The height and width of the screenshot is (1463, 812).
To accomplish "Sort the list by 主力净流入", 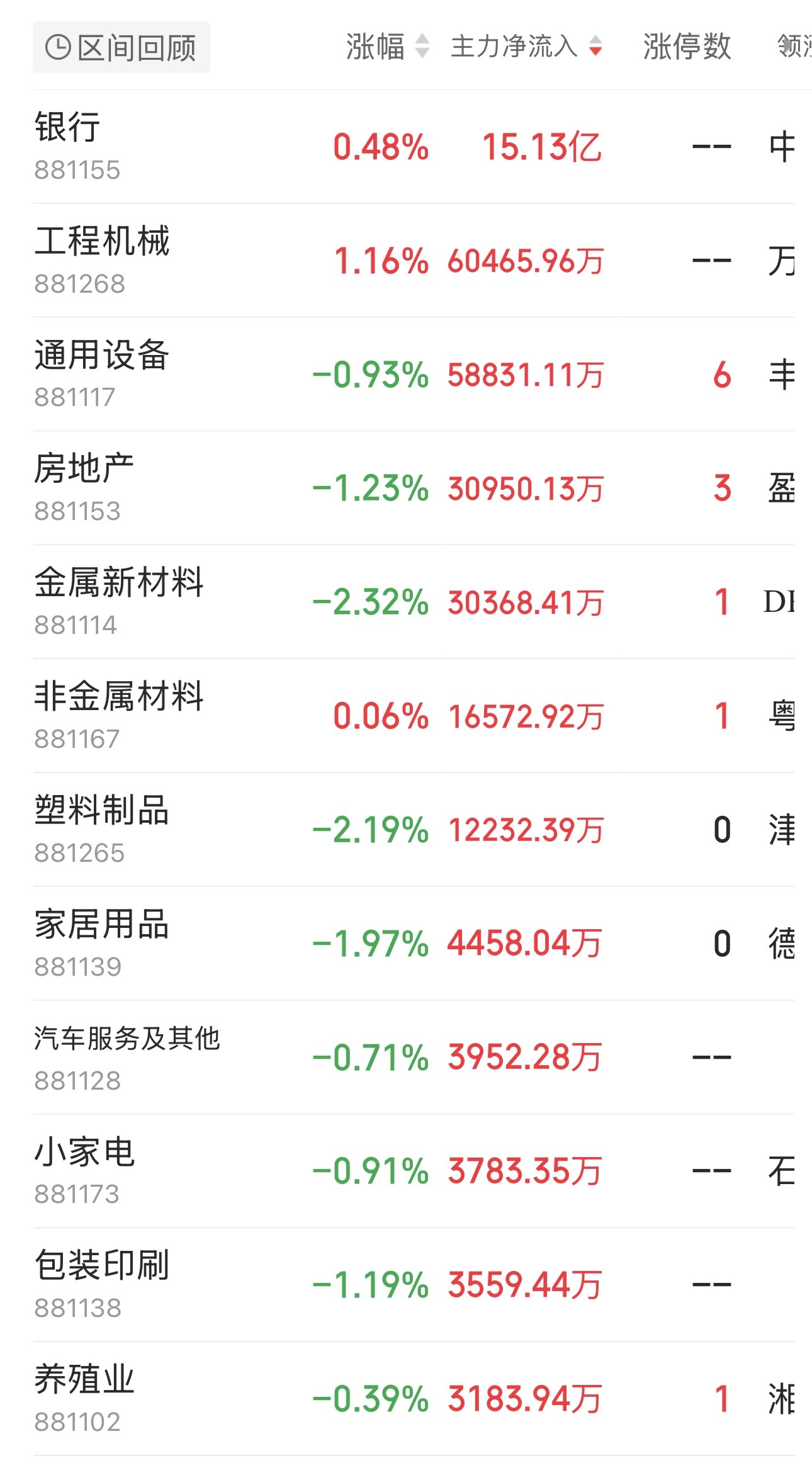I will point(526,47).
